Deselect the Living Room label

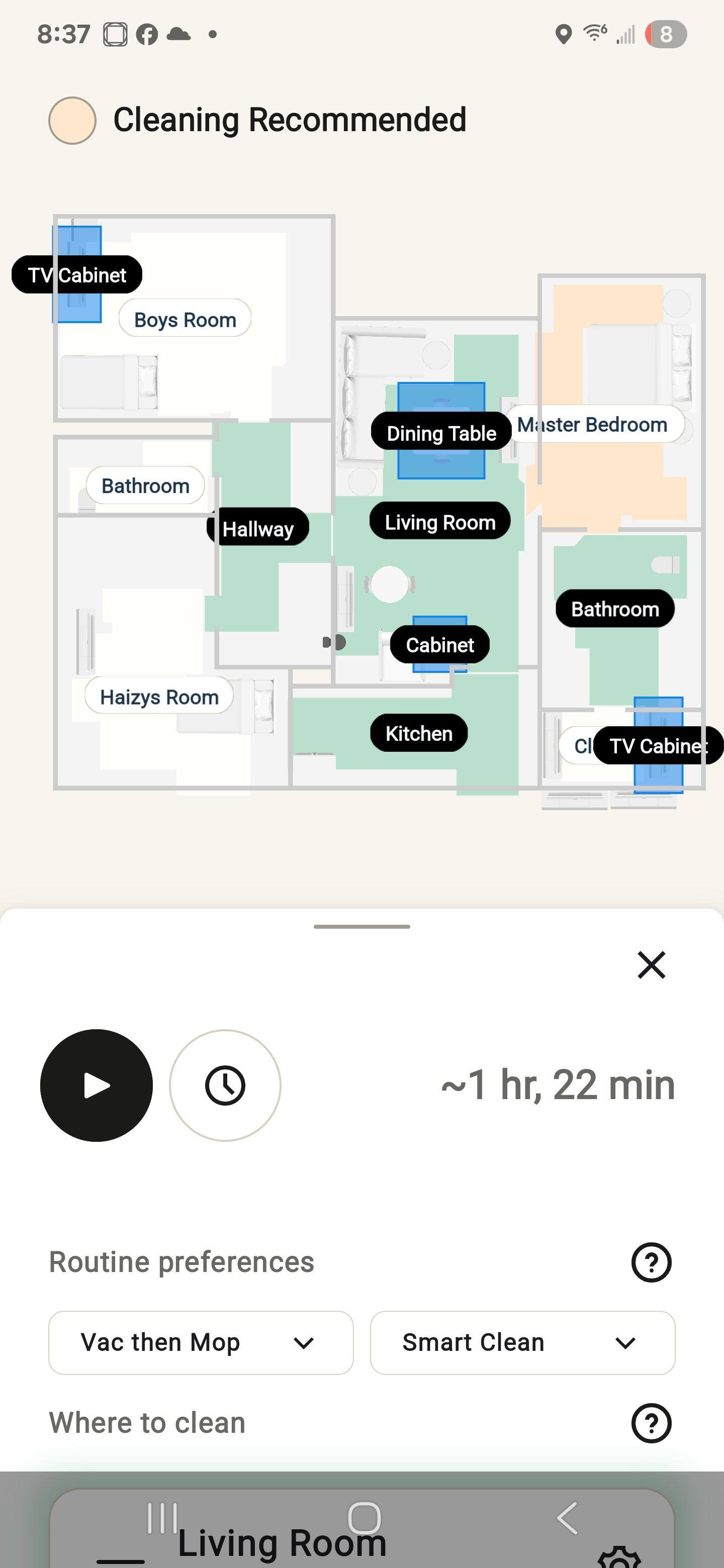[x=439, y=521]
